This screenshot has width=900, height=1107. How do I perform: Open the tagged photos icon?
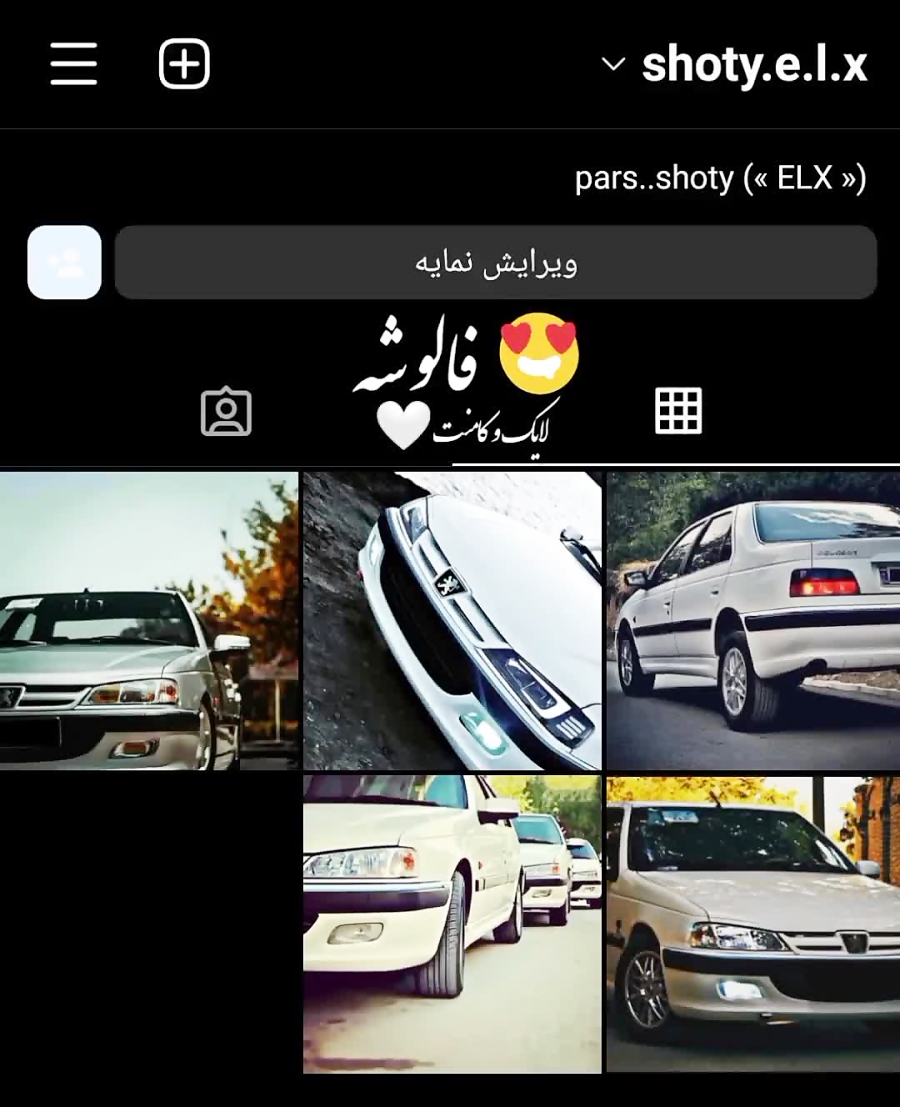[225, 410]
